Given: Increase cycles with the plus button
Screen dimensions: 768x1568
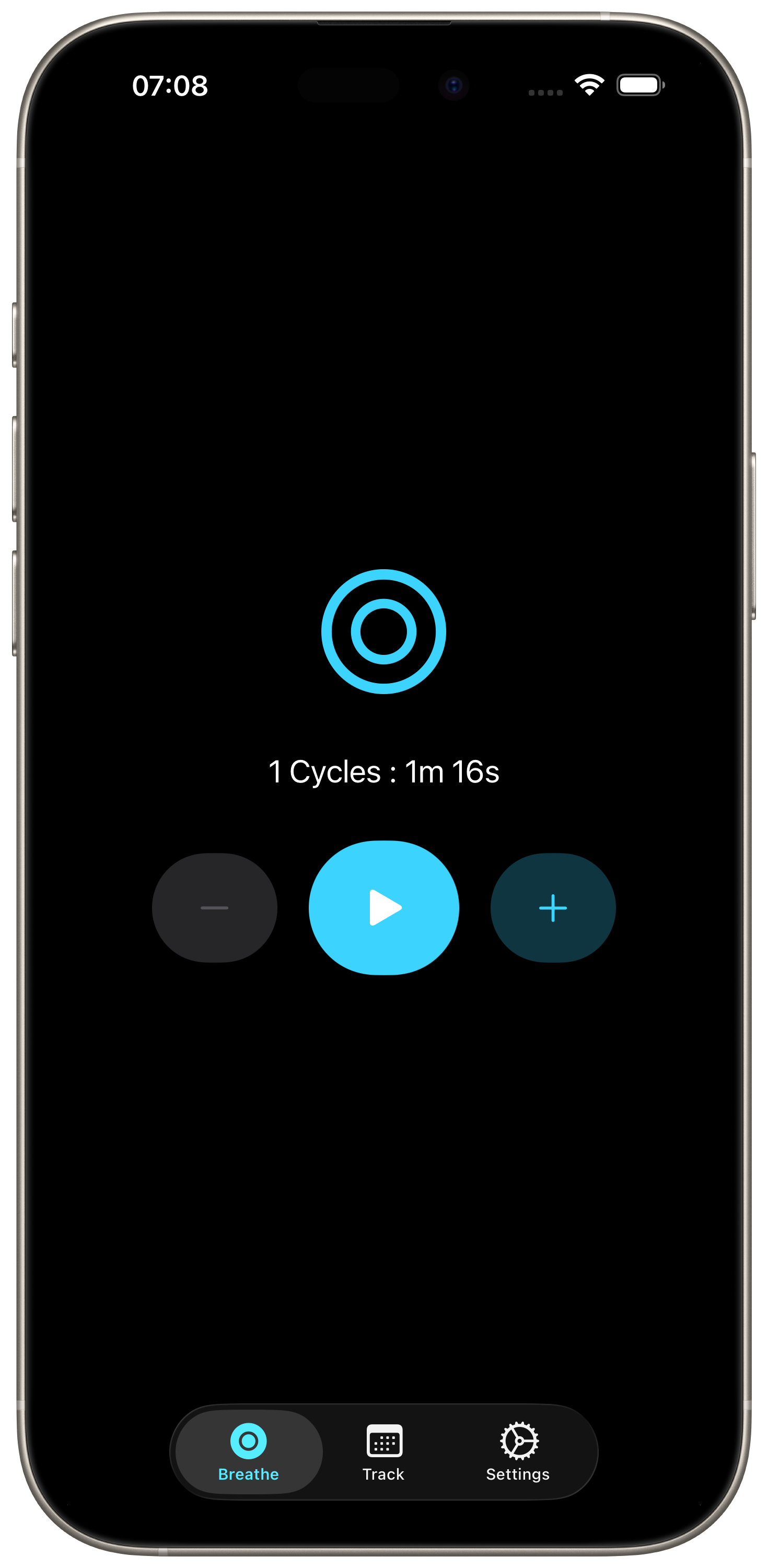Looking at the screenshot, I should 553,907.
